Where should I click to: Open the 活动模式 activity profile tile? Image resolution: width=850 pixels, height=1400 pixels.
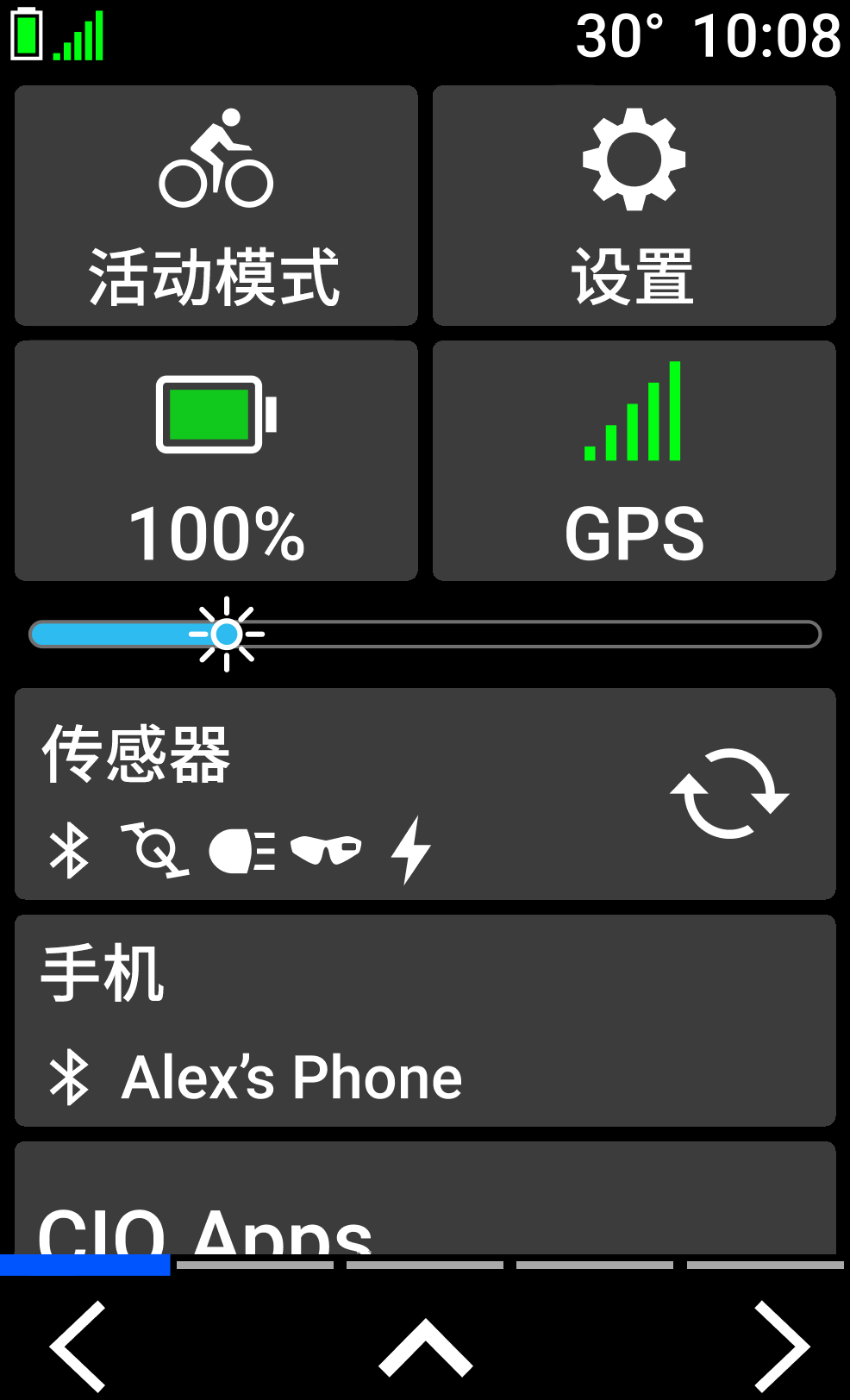click(x=216, y=205)
